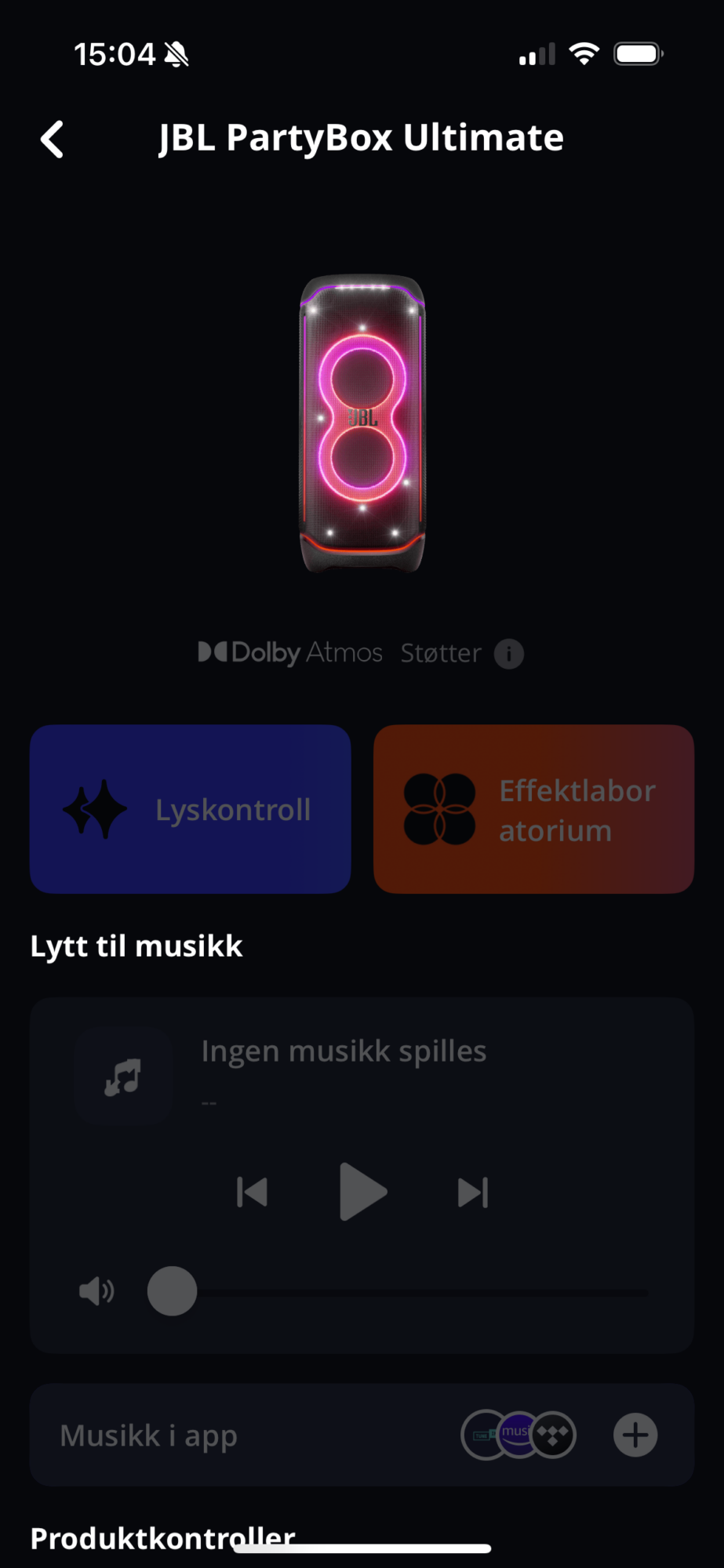The width and height of the screenshot is (724, 1568).
Task: Open Dolby Atmos info icon
Action: point(509,653)
